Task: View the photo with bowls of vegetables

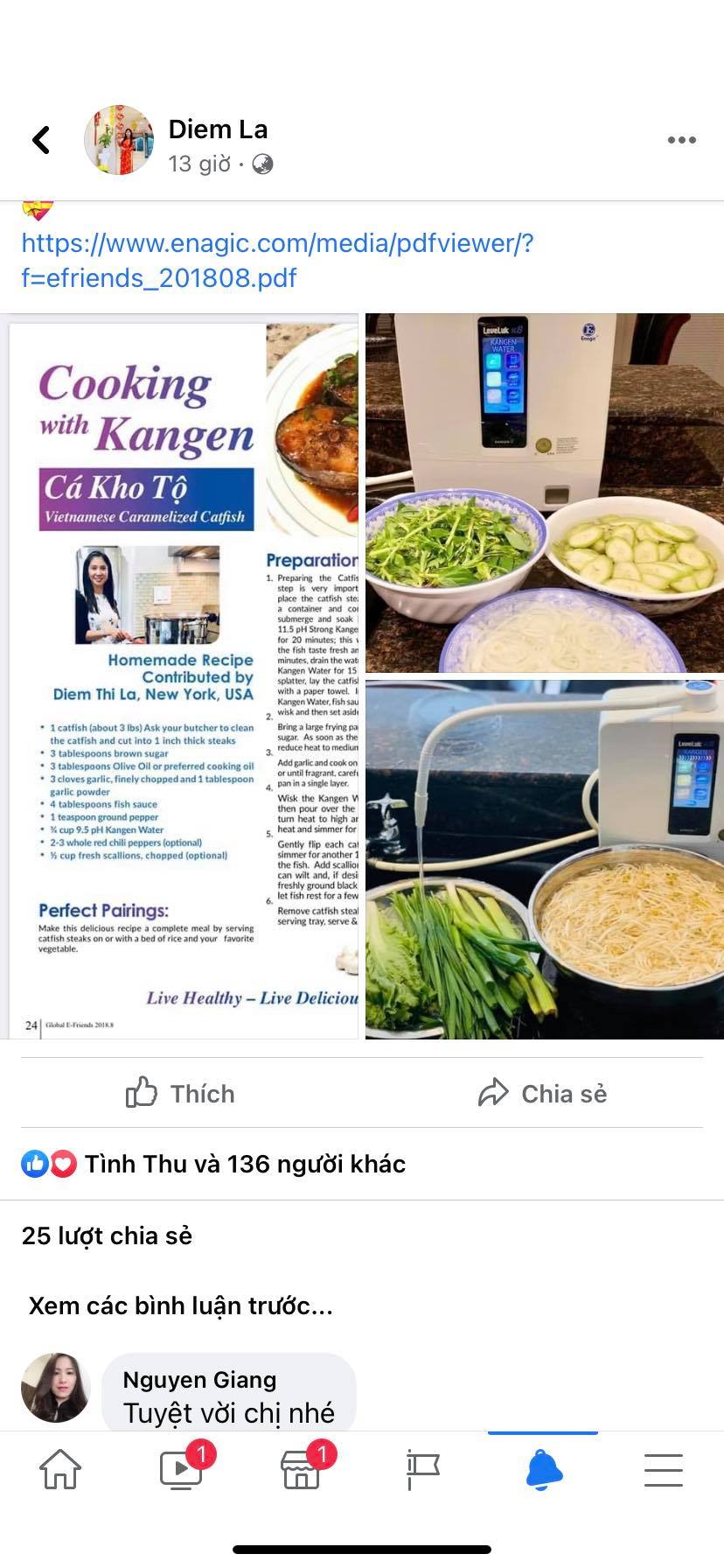Action: [544, 493]
